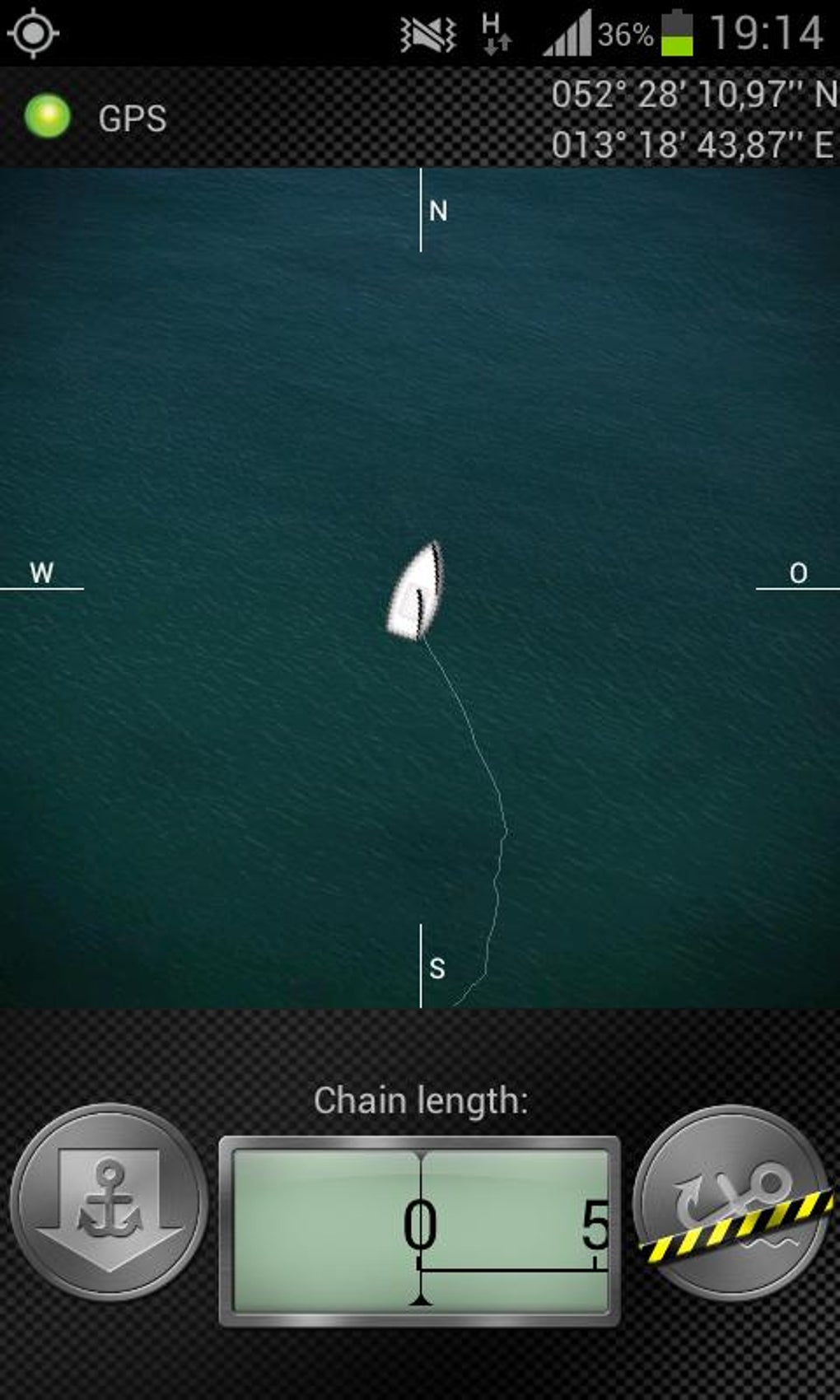Tap the drop anchor button
Image resolution: width=840 pixels, height=1400 pixels.
pos(108,1202)
